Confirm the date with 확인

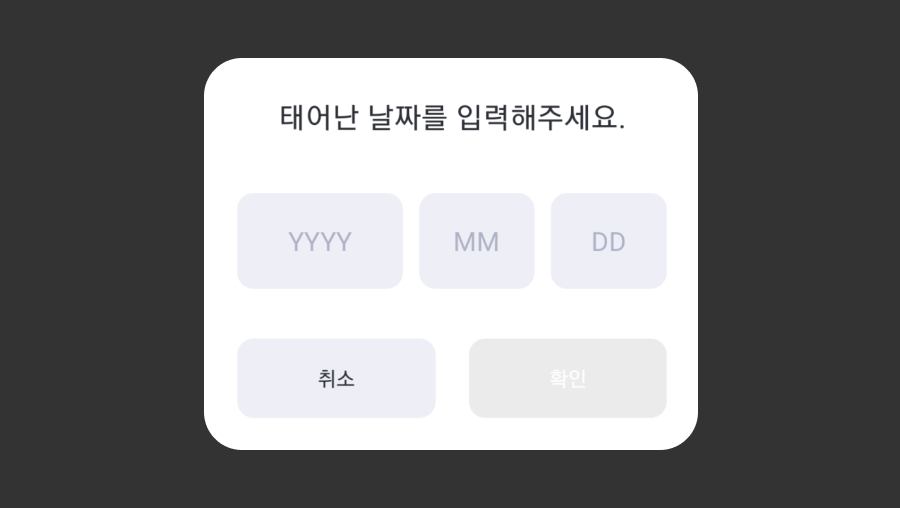[x=567, y=378]
